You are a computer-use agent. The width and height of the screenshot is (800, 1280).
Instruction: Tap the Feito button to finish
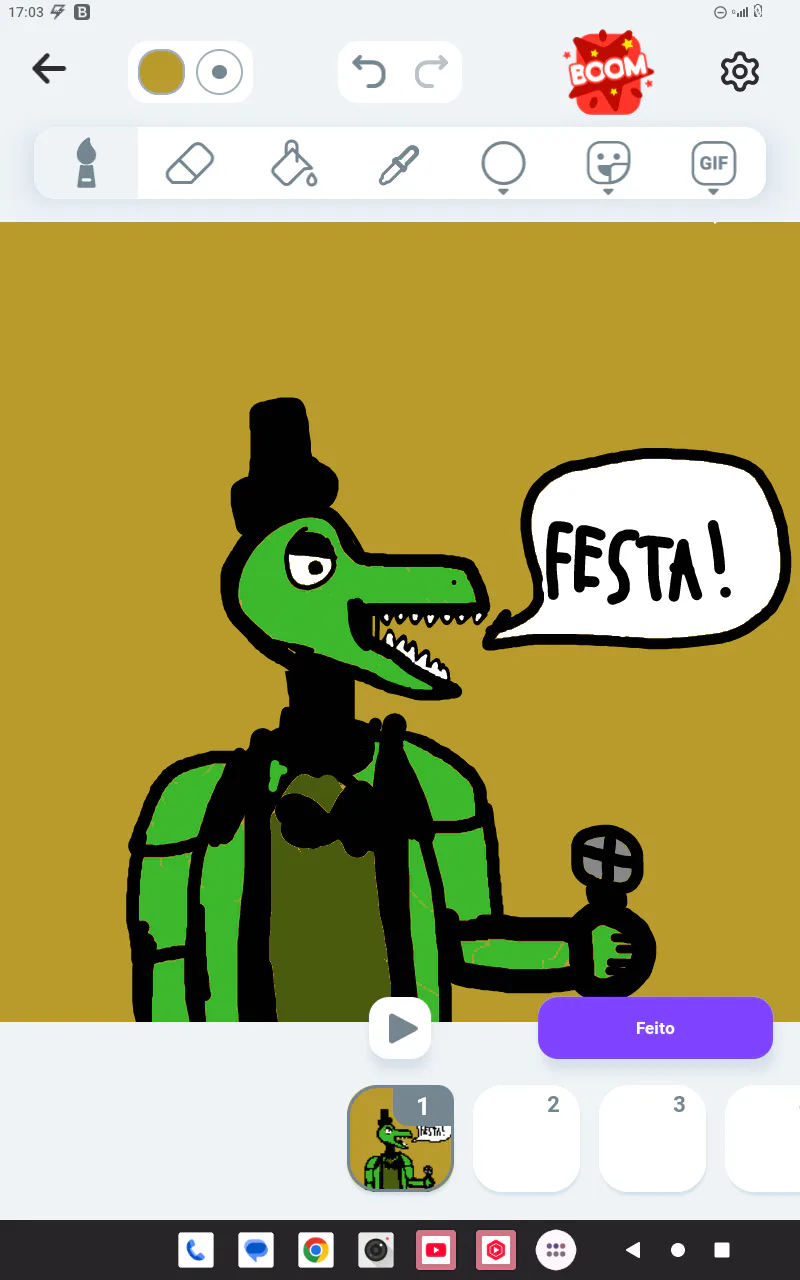(x=655, y=1028)
